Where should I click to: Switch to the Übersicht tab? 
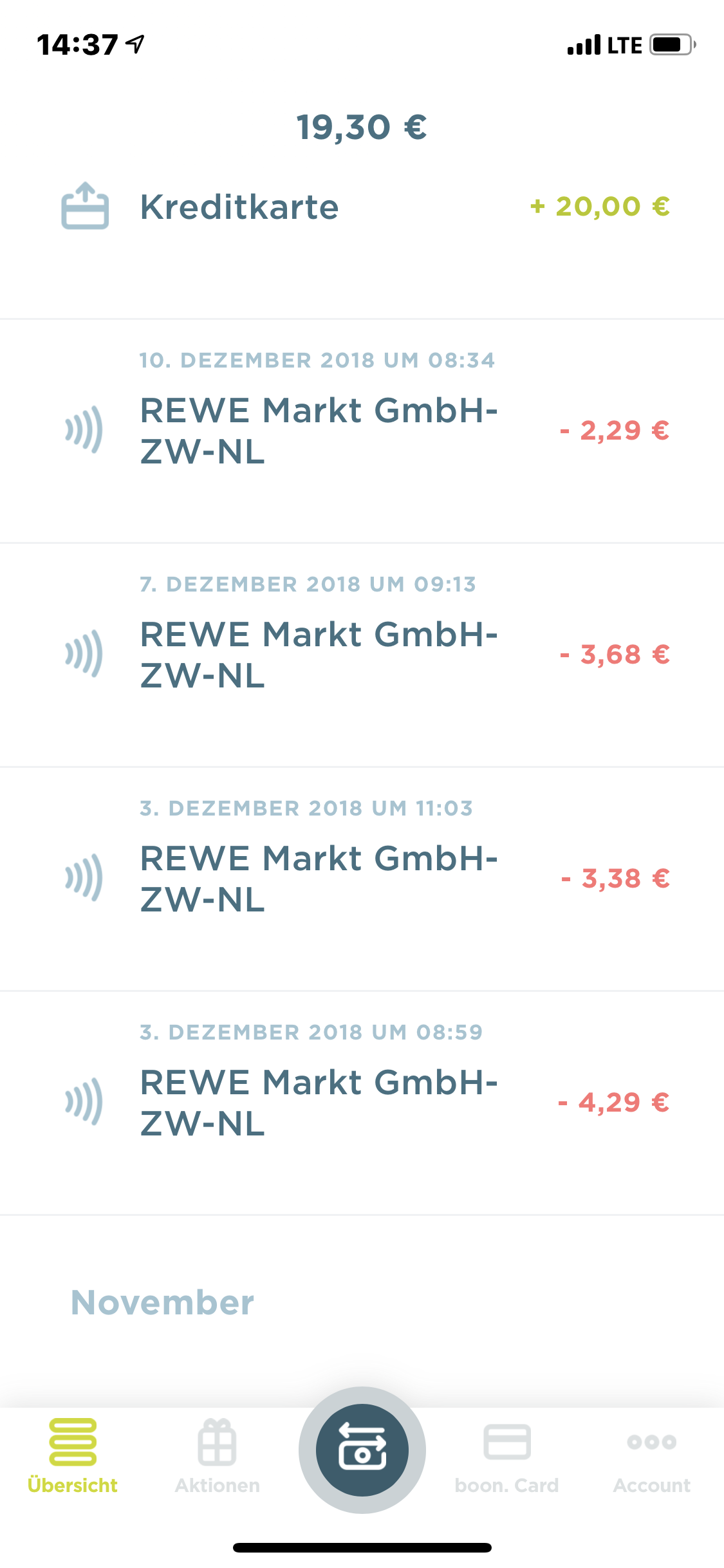pyautogui.click(x=73, y=1456)
